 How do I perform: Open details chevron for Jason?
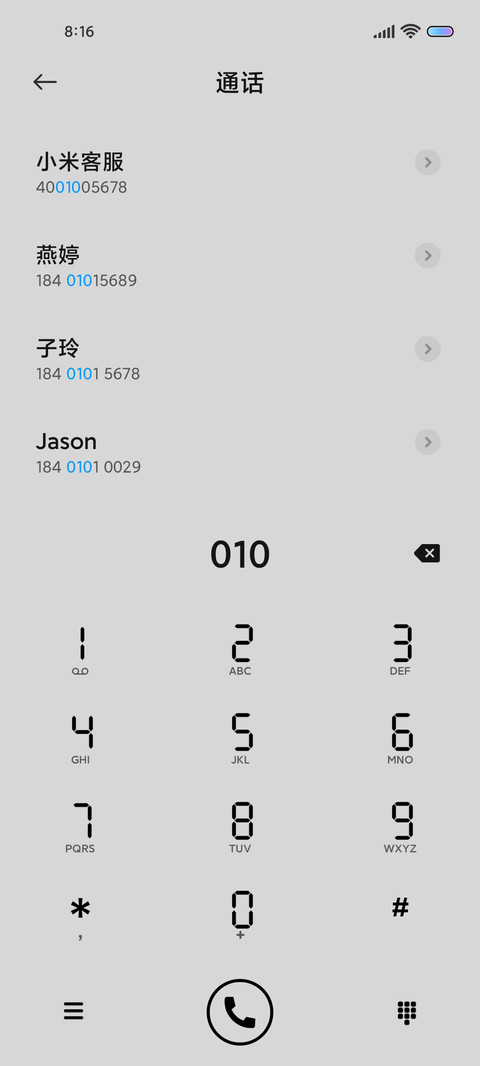tap(428, 442)
